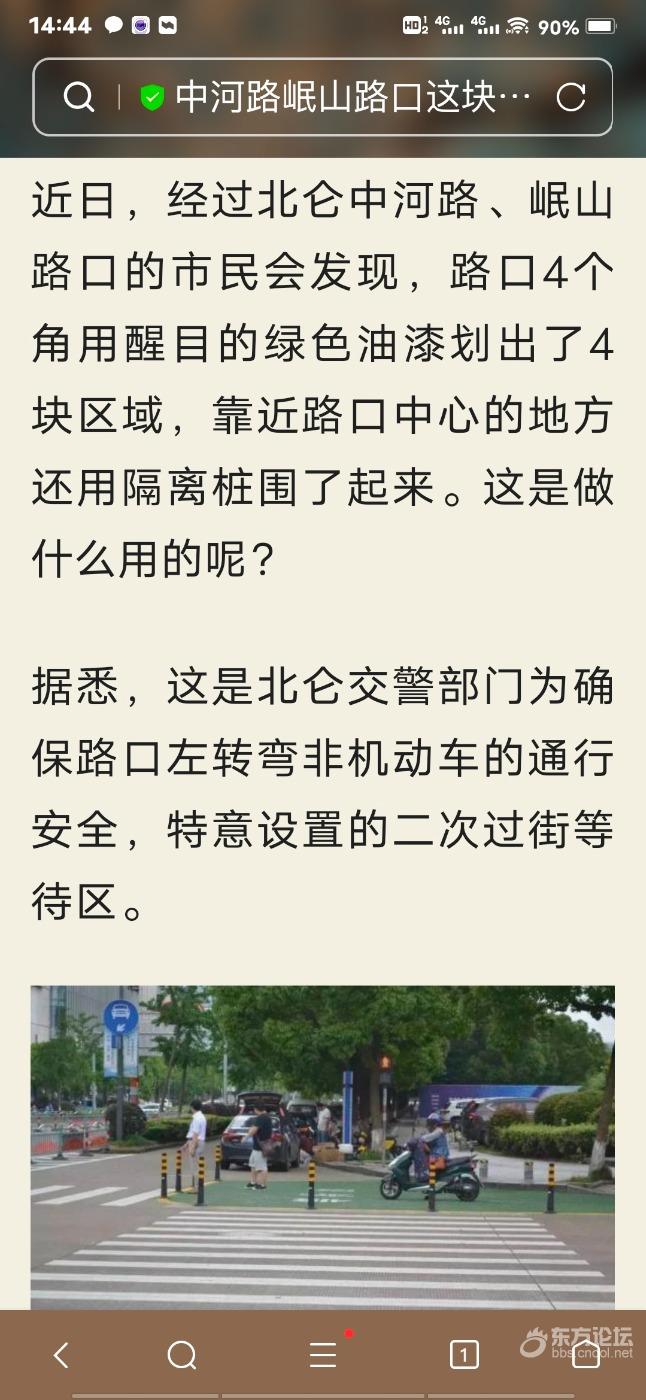Open search from the bottom toolbar

(x=182, y=1355)
